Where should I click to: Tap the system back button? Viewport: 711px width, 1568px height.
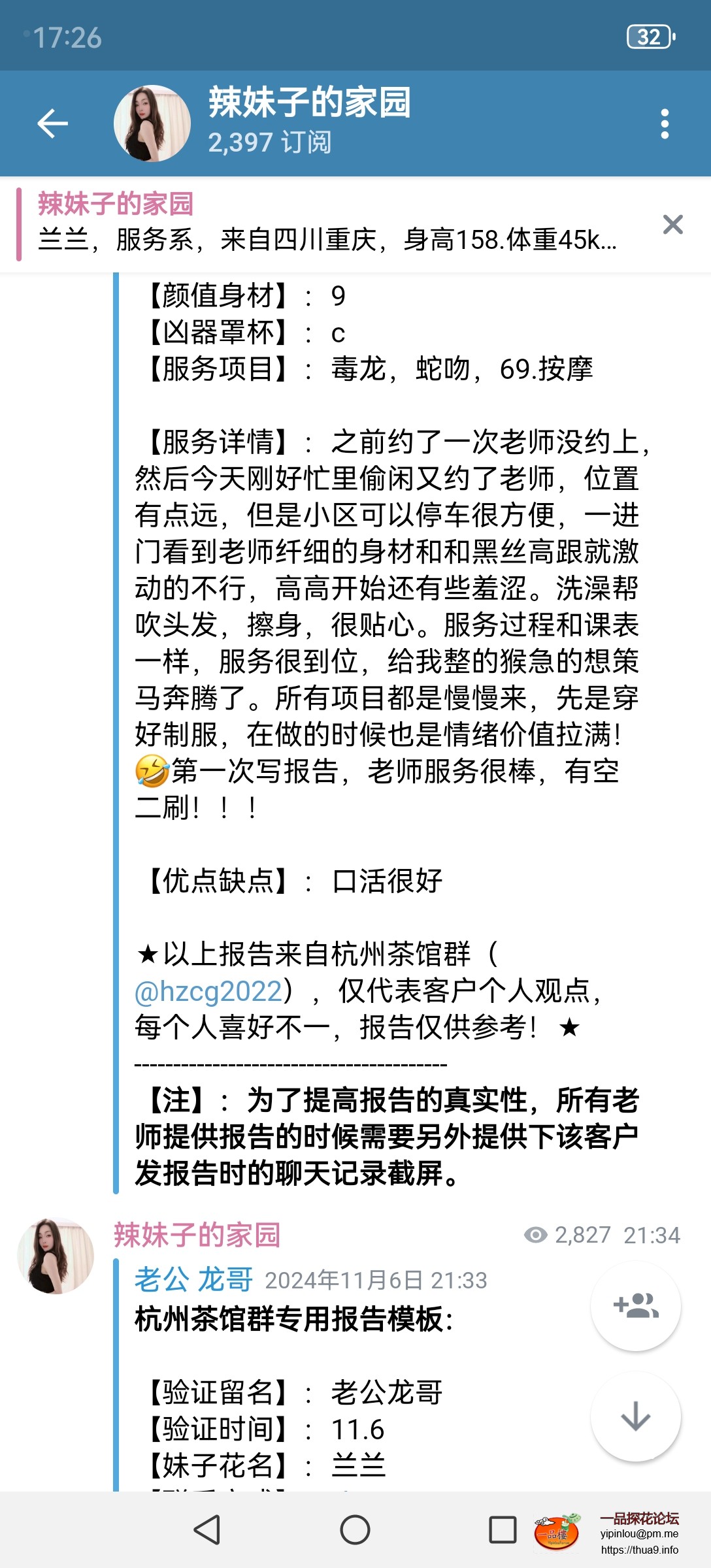click(x=207, y=1529)
